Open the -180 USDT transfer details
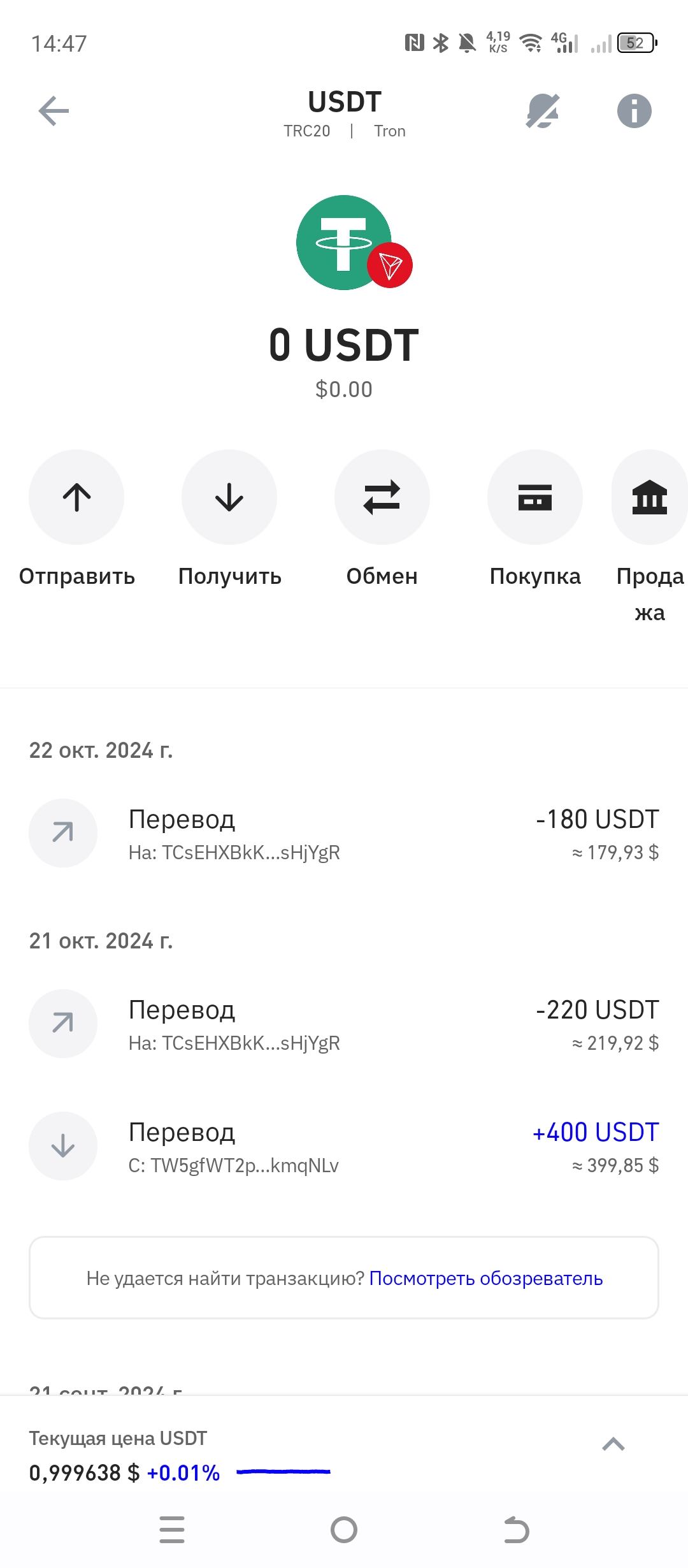The height and width of the screenshot is (1568, 688). (344, 833)
